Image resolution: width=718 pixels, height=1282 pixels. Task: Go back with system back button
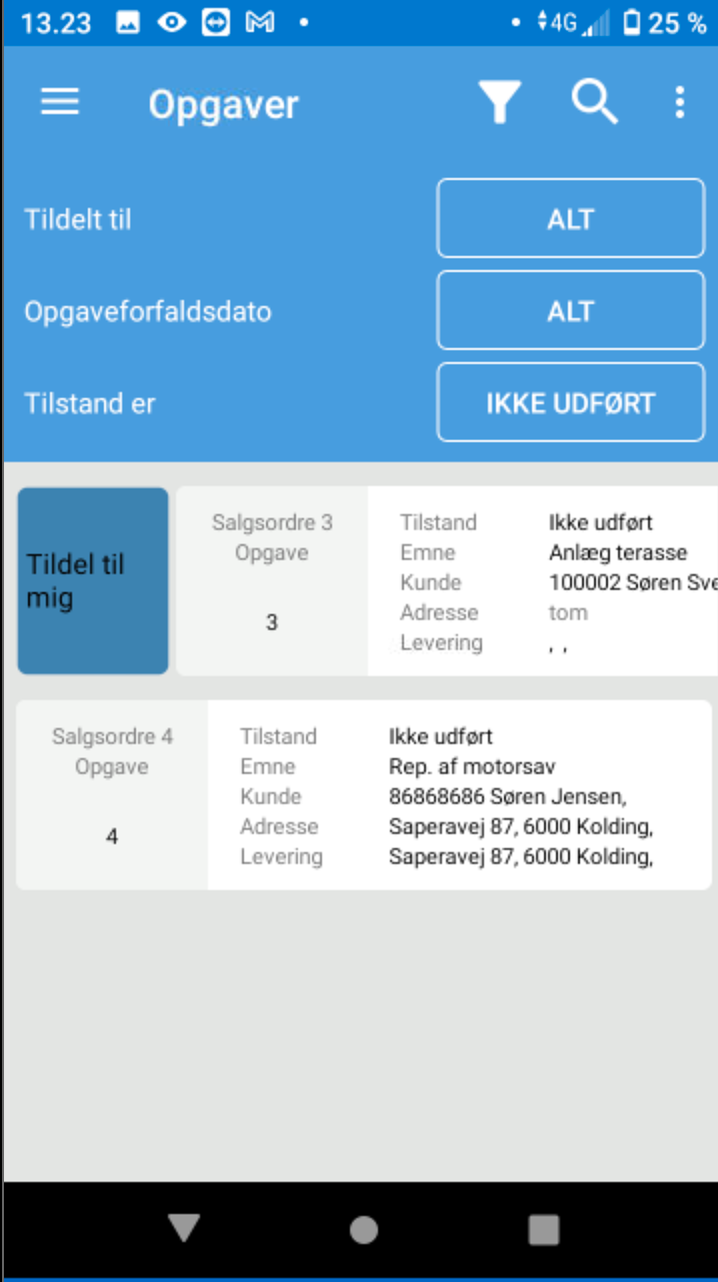click(x=184, y=1229)
